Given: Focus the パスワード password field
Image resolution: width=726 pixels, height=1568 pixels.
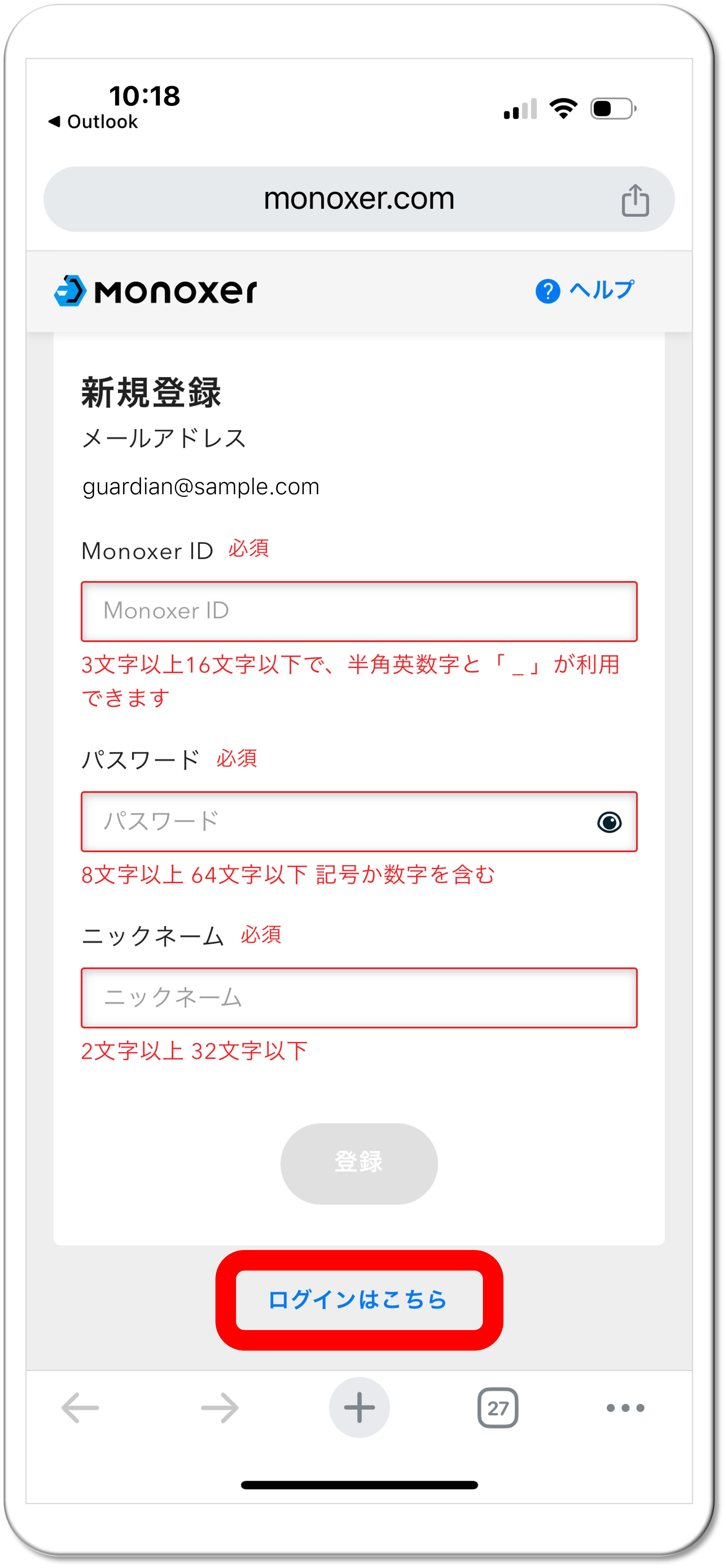Looking at the screenshot, I should pyautogui.click(x=335, y=822).
